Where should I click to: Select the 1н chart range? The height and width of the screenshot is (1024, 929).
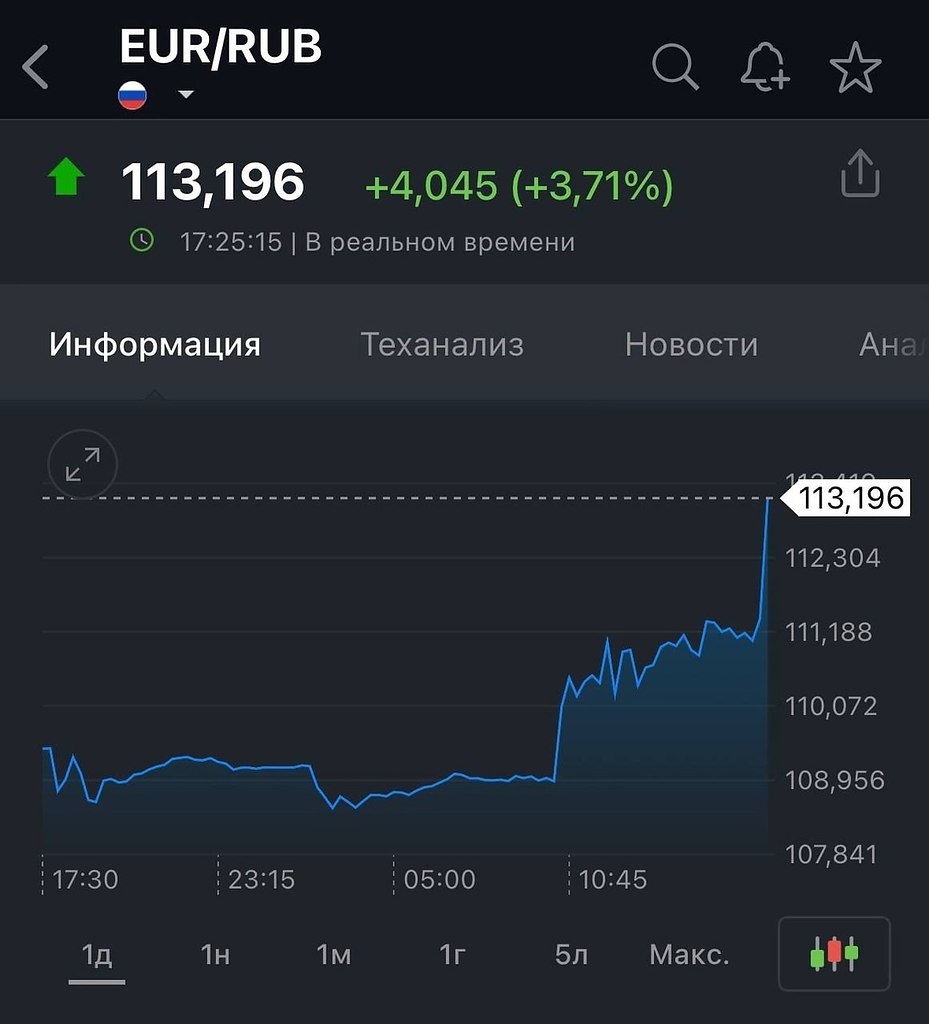215,955
